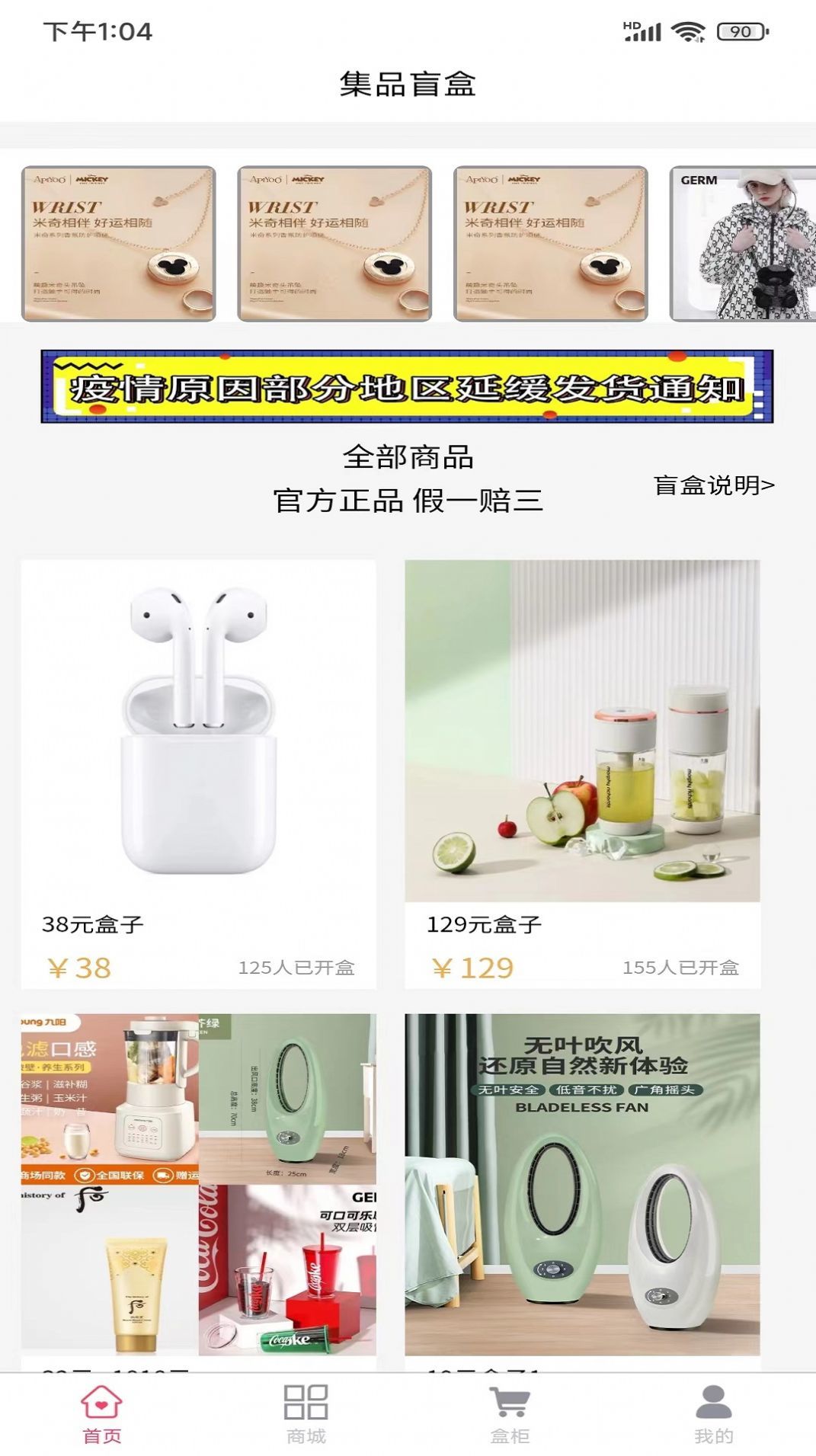Open the GERM jacket carousel tile
The height and width of the screenshot is (1456, 816).
tap(743, 244)
